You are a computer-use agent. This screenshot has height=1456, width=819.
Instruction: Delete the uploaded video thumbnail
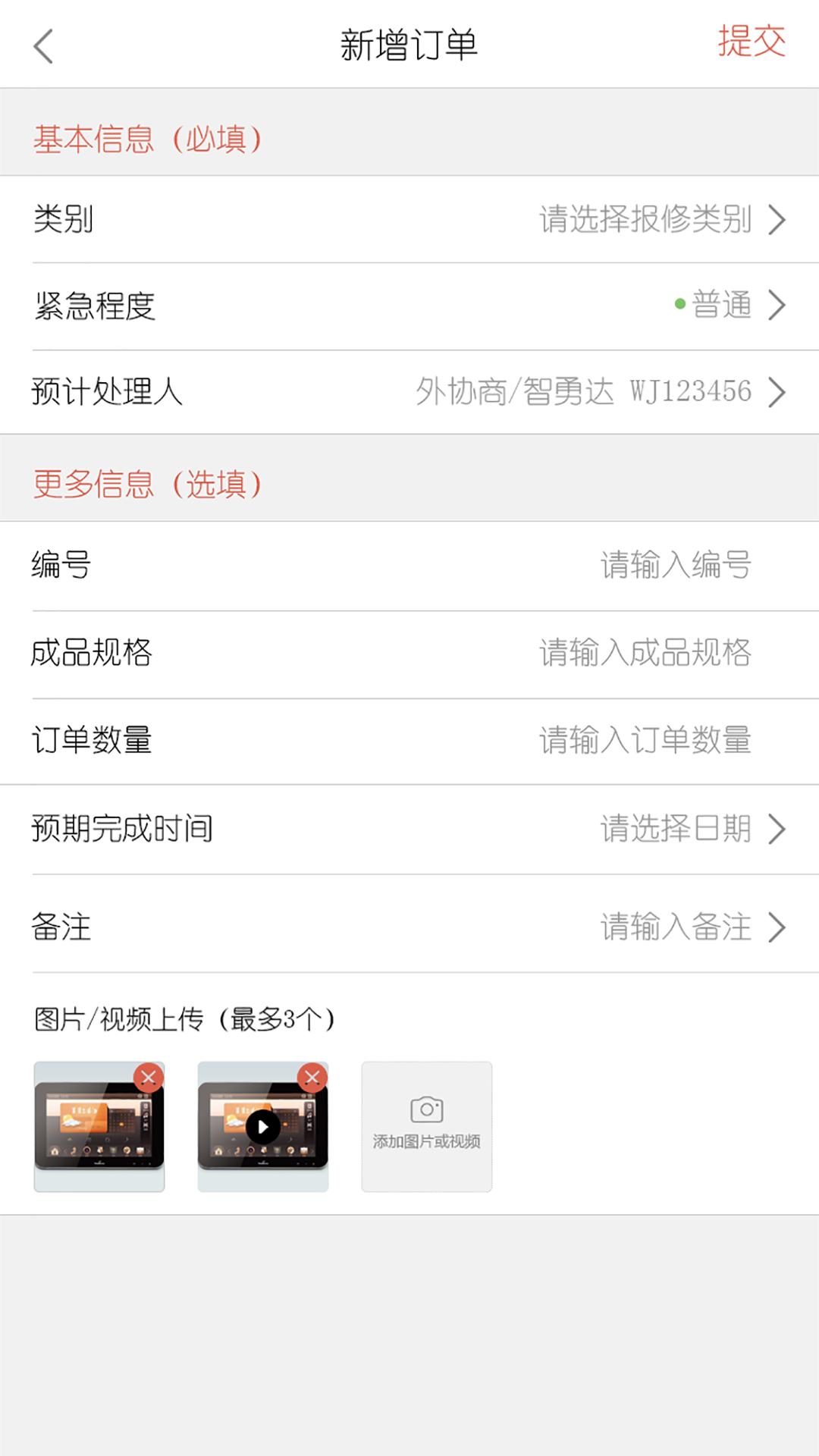[312, 1078]
